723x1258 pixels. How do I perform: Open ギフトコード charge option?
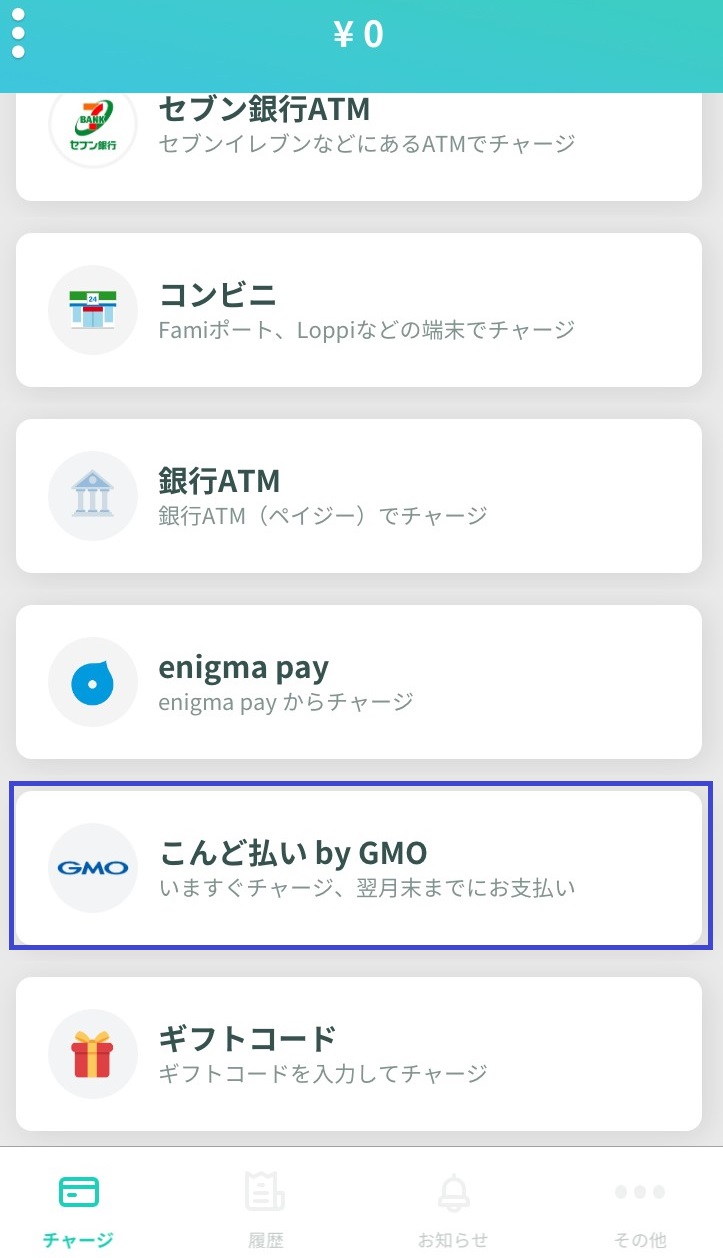pyautogui.click(x=359, y=1054)
